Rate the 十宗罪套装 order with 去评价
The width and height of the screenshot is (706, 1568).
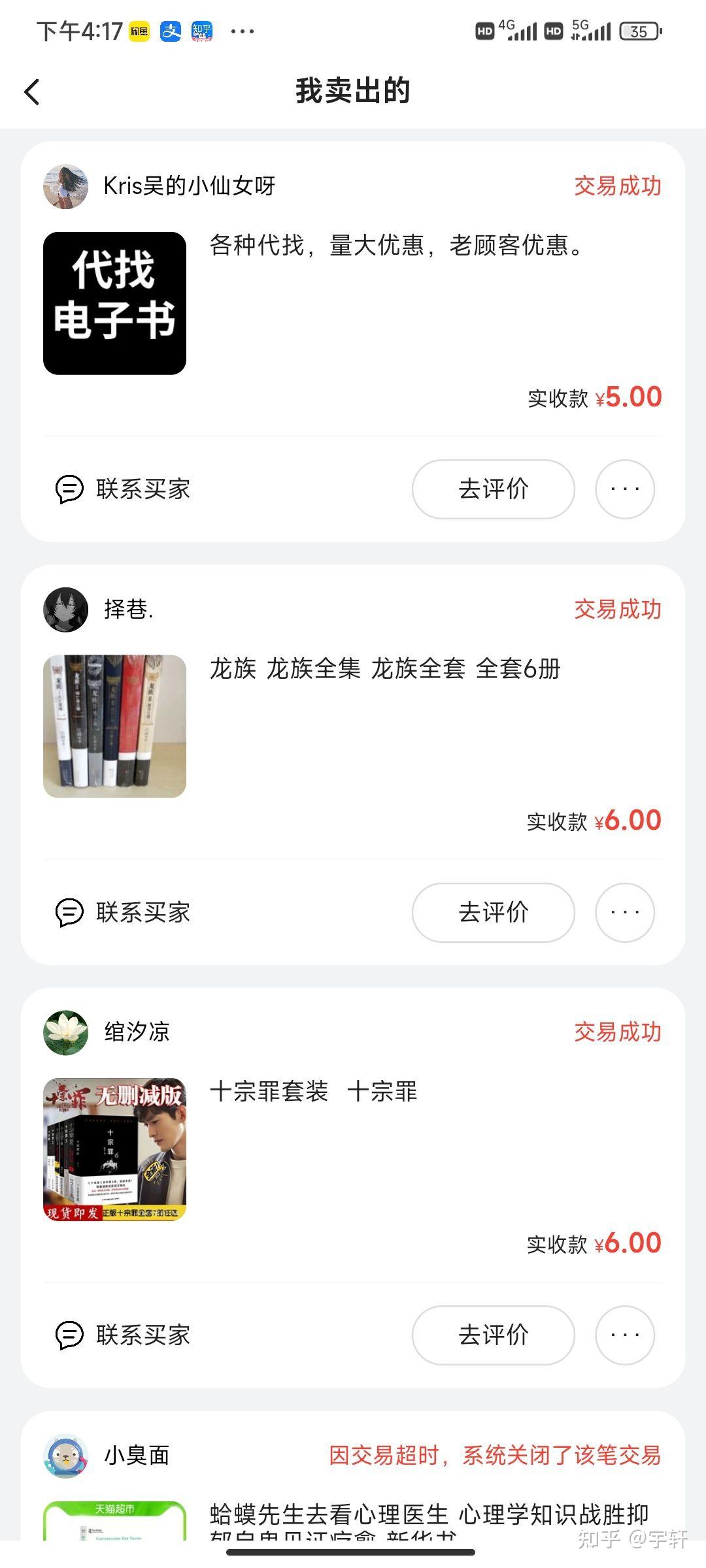(493, 1335)
